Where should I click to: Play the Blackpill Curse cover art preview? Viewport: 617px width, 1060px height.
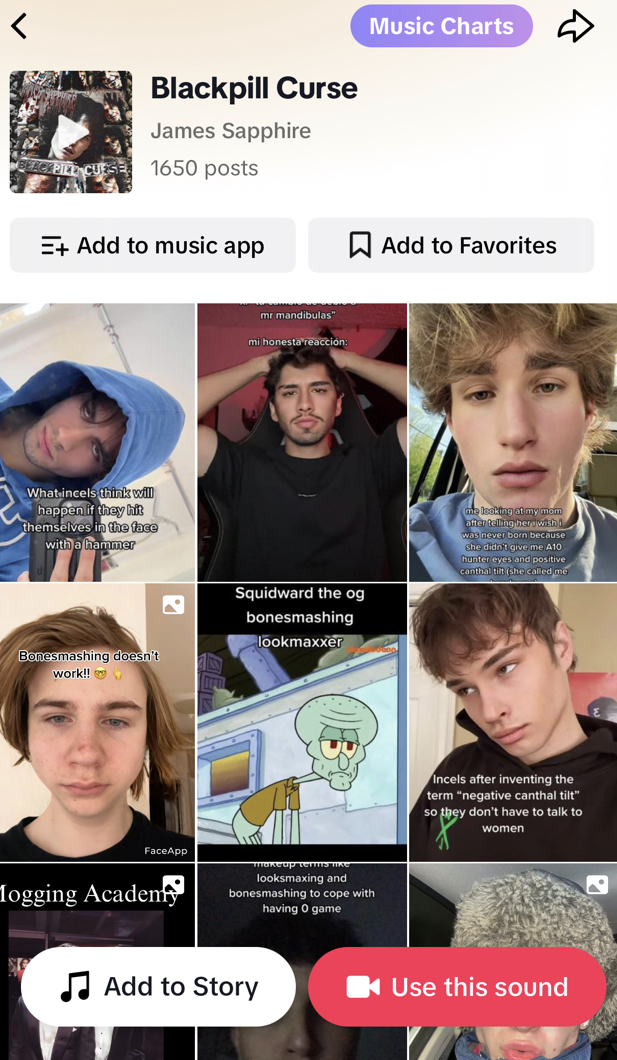click(71, 132)
